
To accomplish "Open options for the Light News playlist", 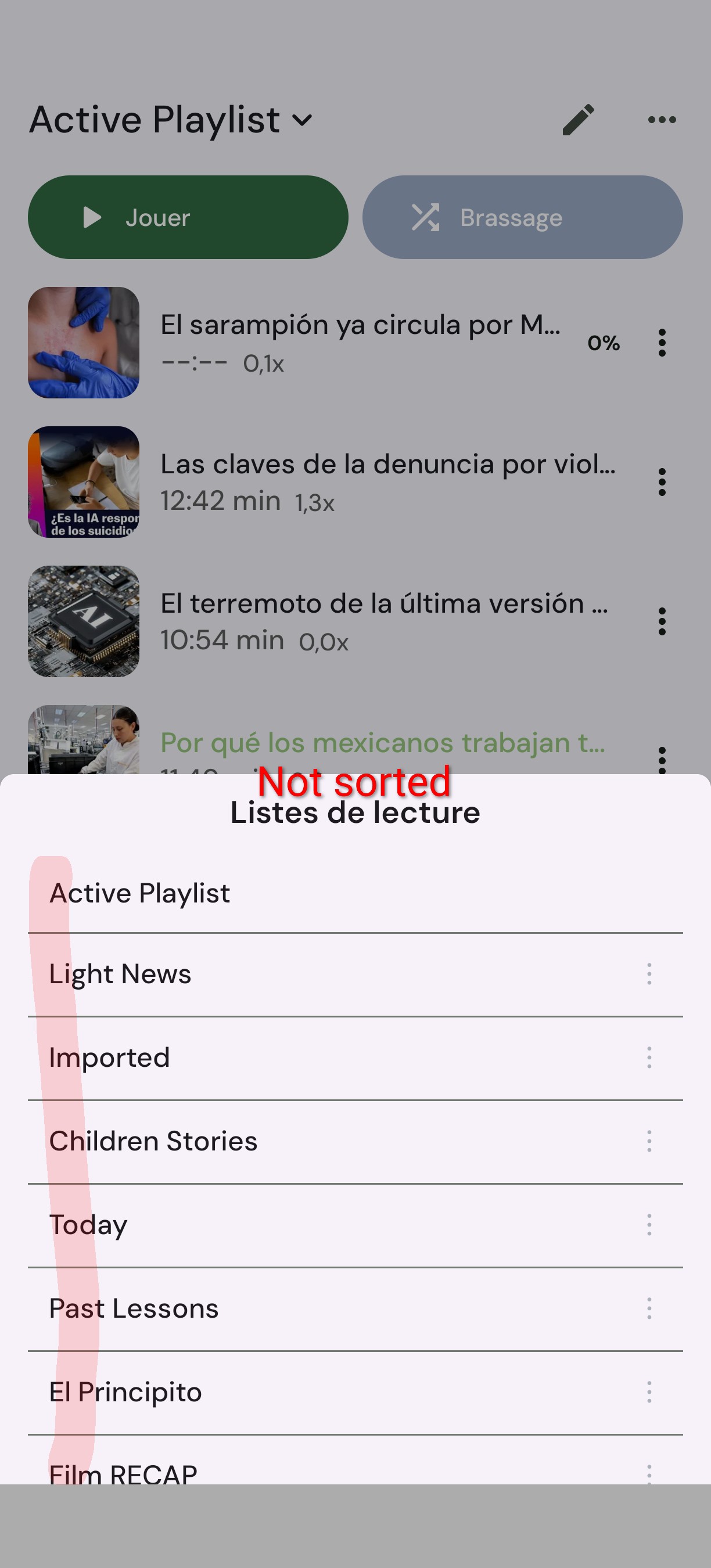I will coord(649,974).
